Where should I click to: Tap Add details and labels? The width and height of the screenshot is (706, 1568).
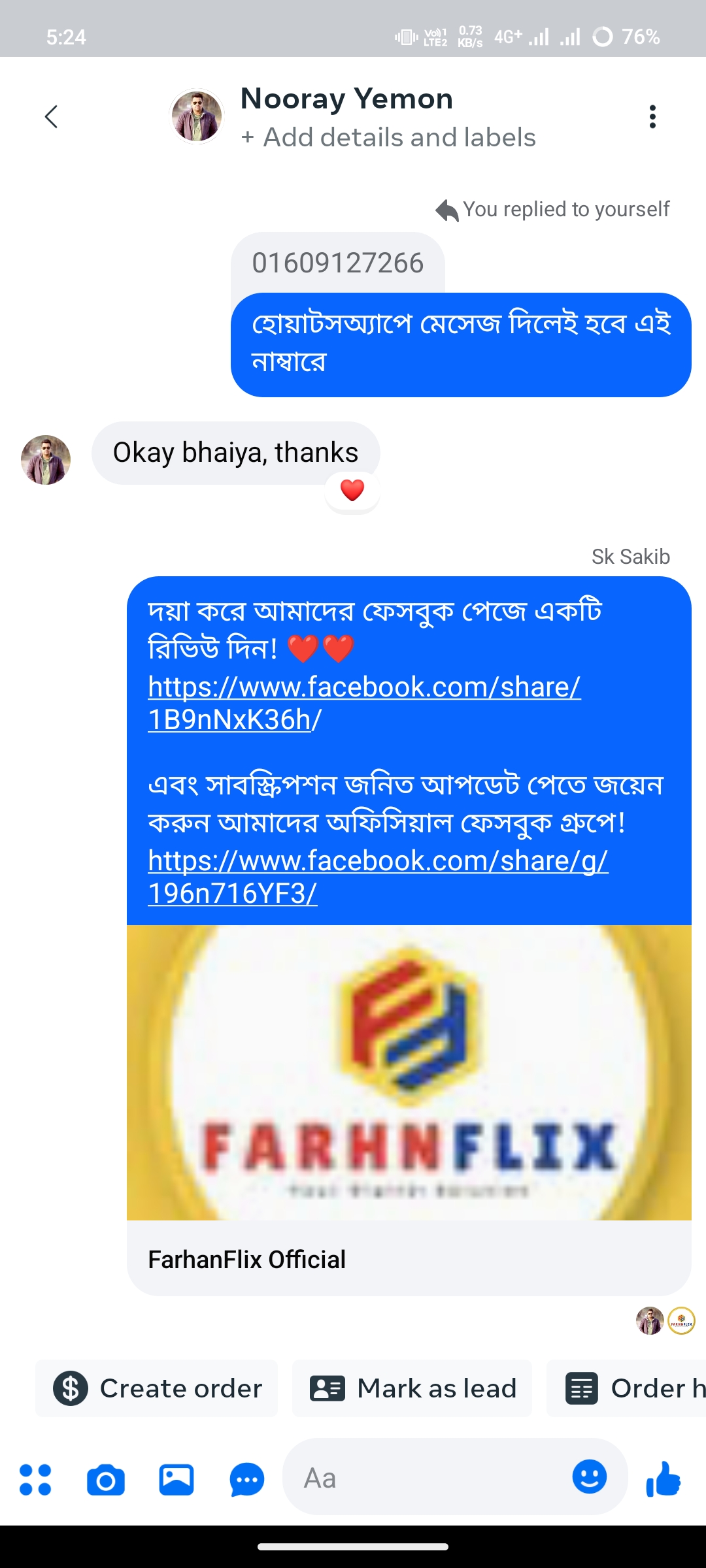(388, 138)
